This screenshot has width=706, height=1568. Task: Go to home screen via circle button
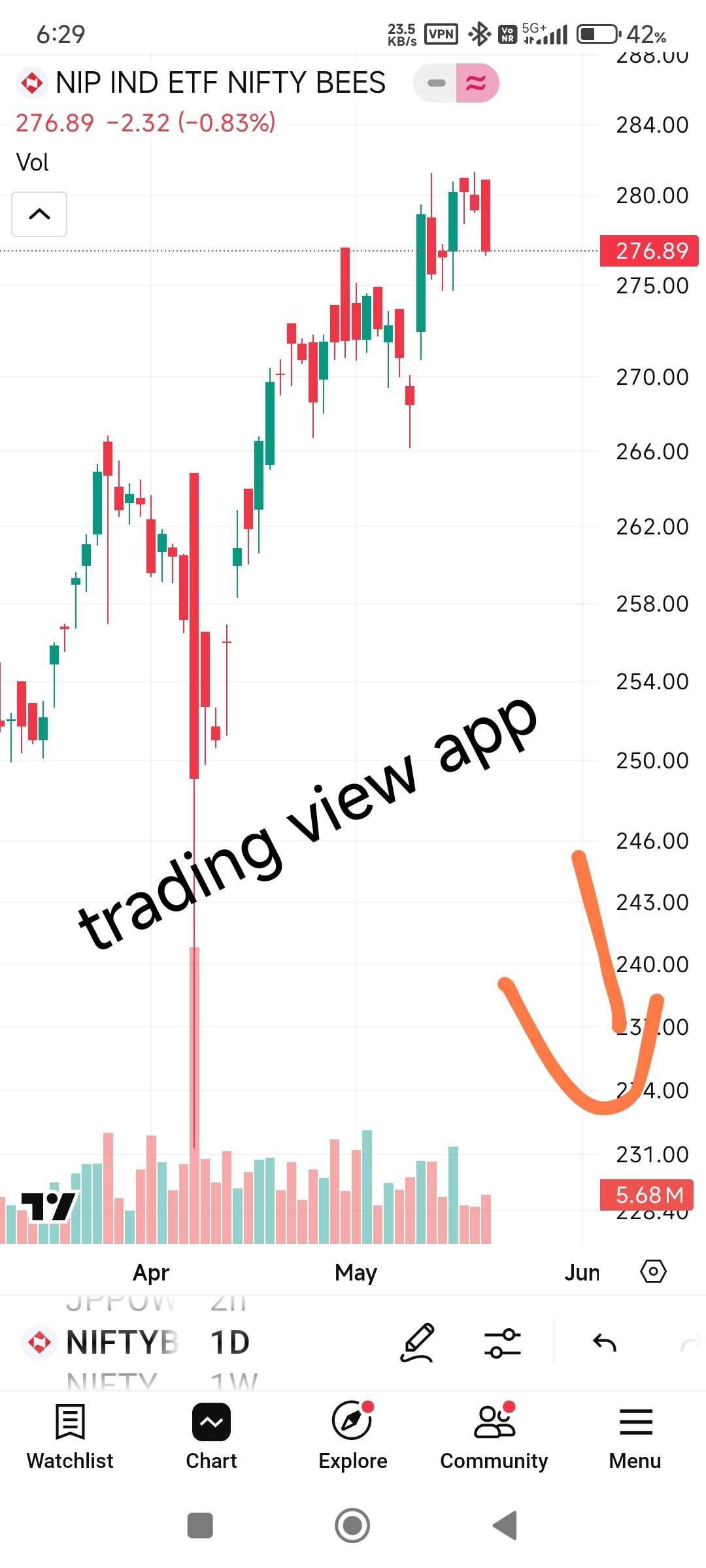(x=352, y=1526)
